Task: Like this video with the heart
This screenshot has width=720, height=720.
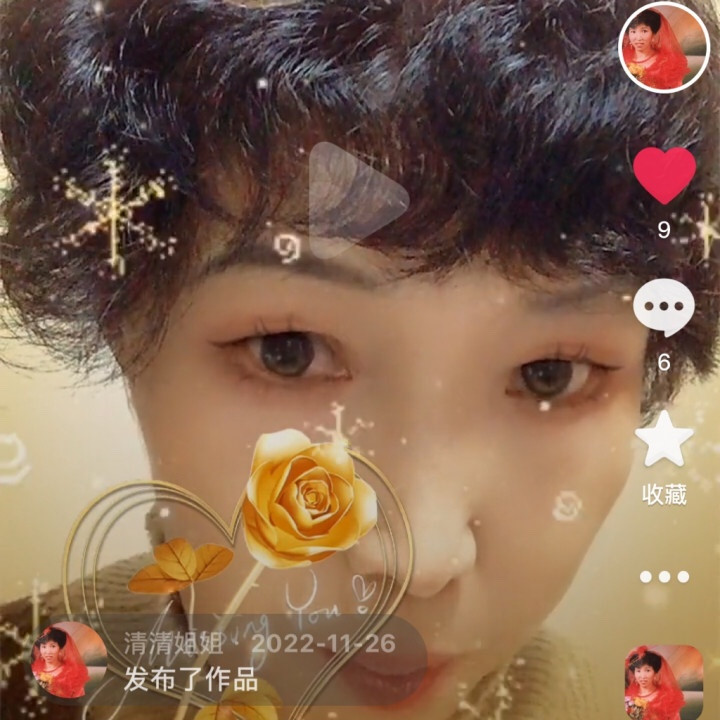Action: click(x=664, y=175)
